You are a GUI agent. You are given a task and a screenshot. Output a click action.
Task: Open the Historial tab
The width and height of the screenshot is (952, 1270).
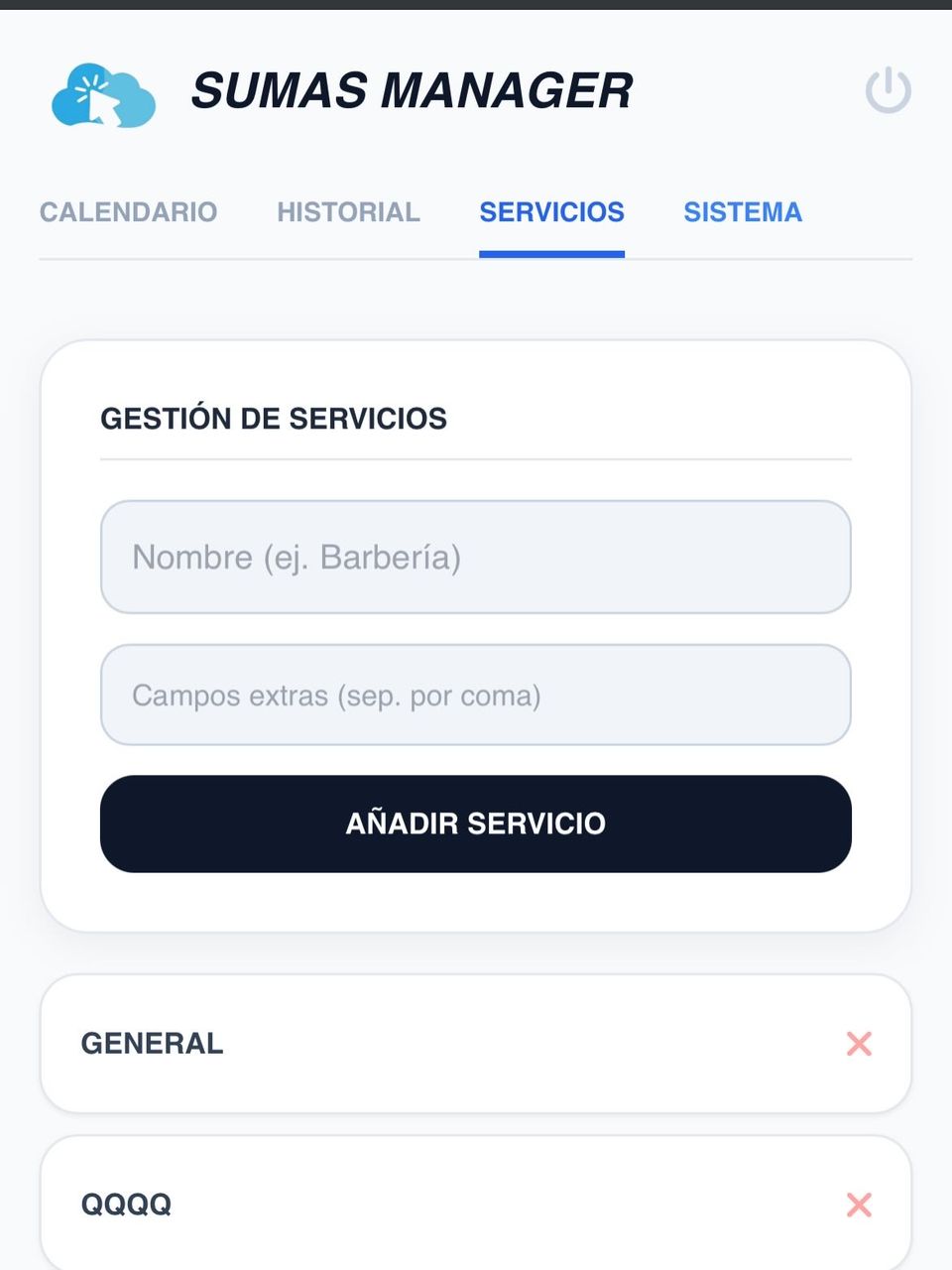point(348,212)
